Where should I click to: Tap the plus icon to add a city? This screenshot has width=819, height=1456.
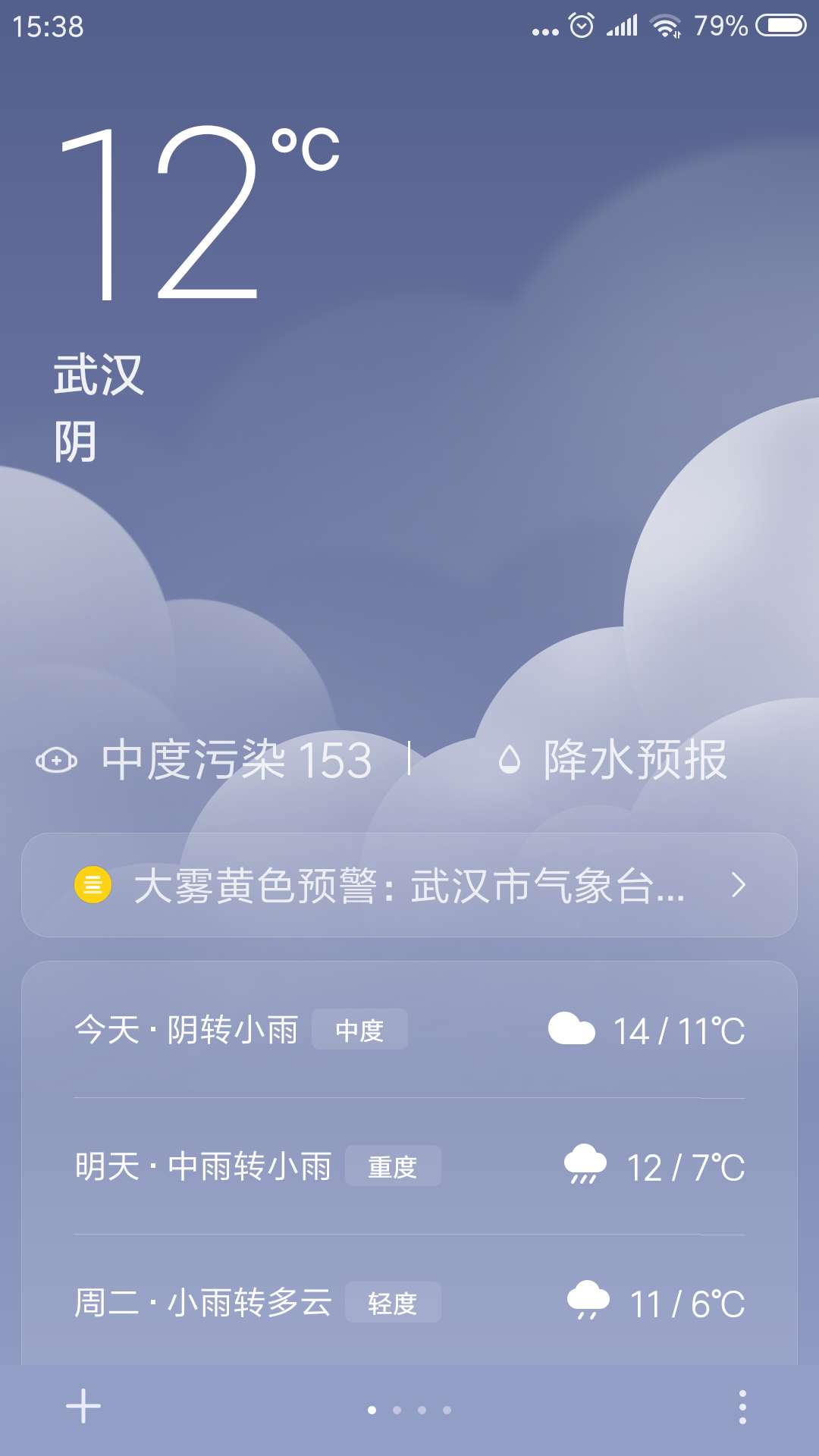(82, 1404)
